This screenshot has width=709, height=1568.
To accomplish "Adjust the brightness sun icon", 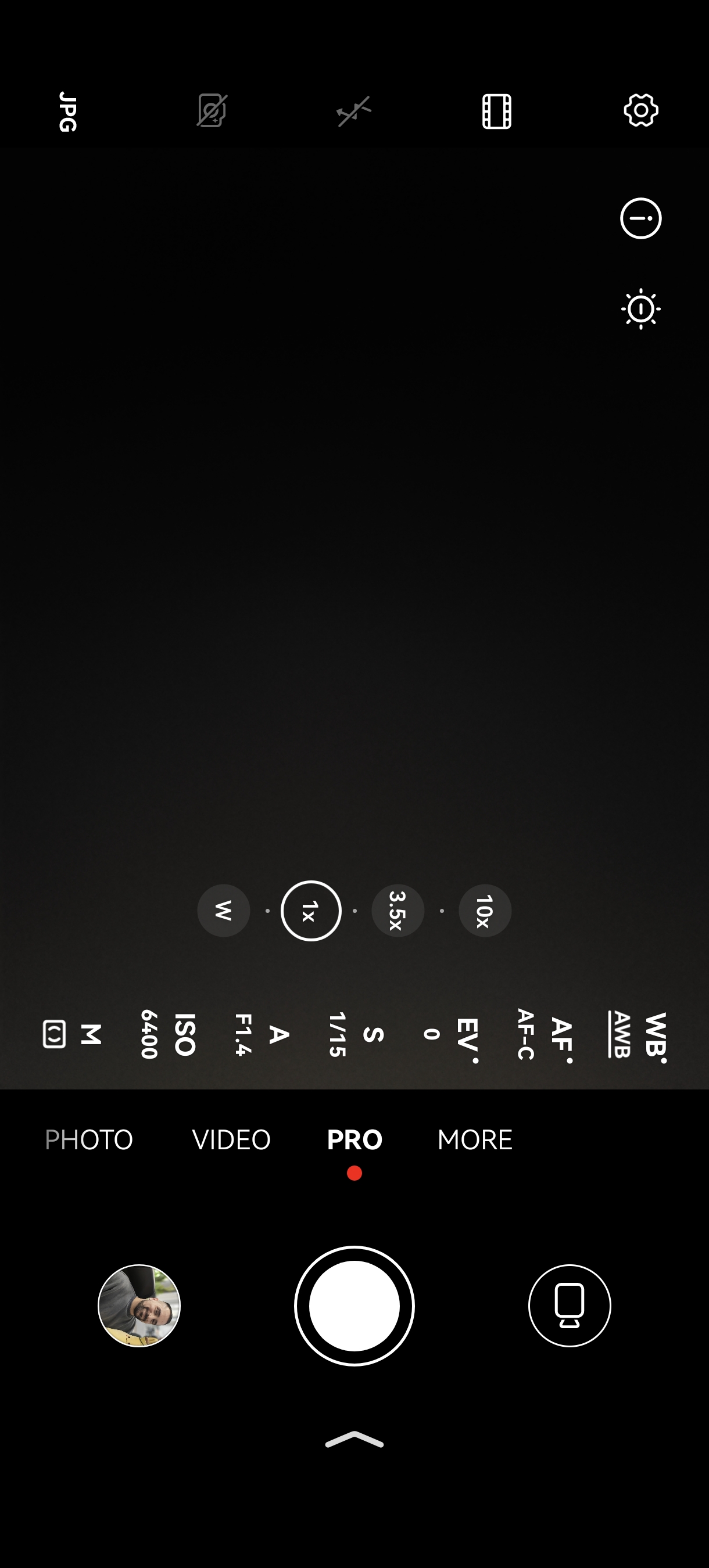I will pyautogui.click(x=641, y=309).
